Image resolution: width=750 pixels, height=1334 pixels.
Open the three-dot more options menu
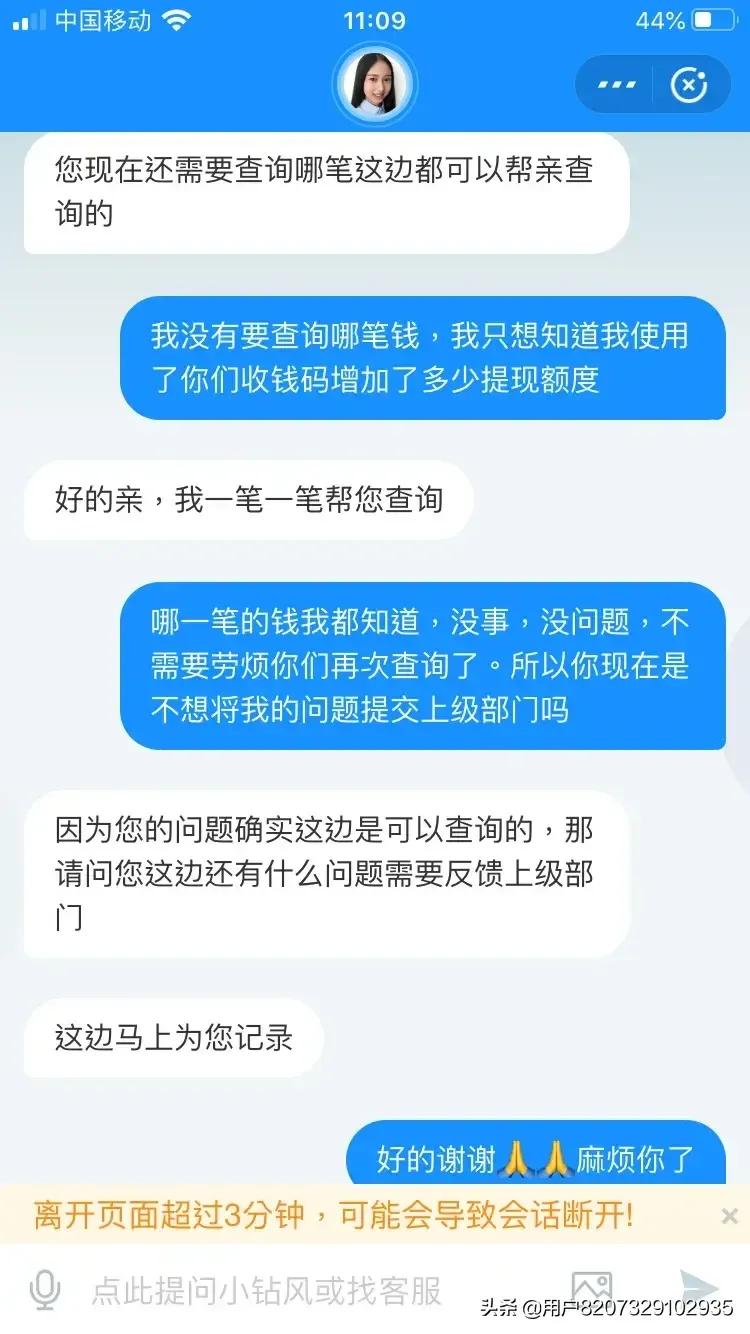click(x=617, y=85)
